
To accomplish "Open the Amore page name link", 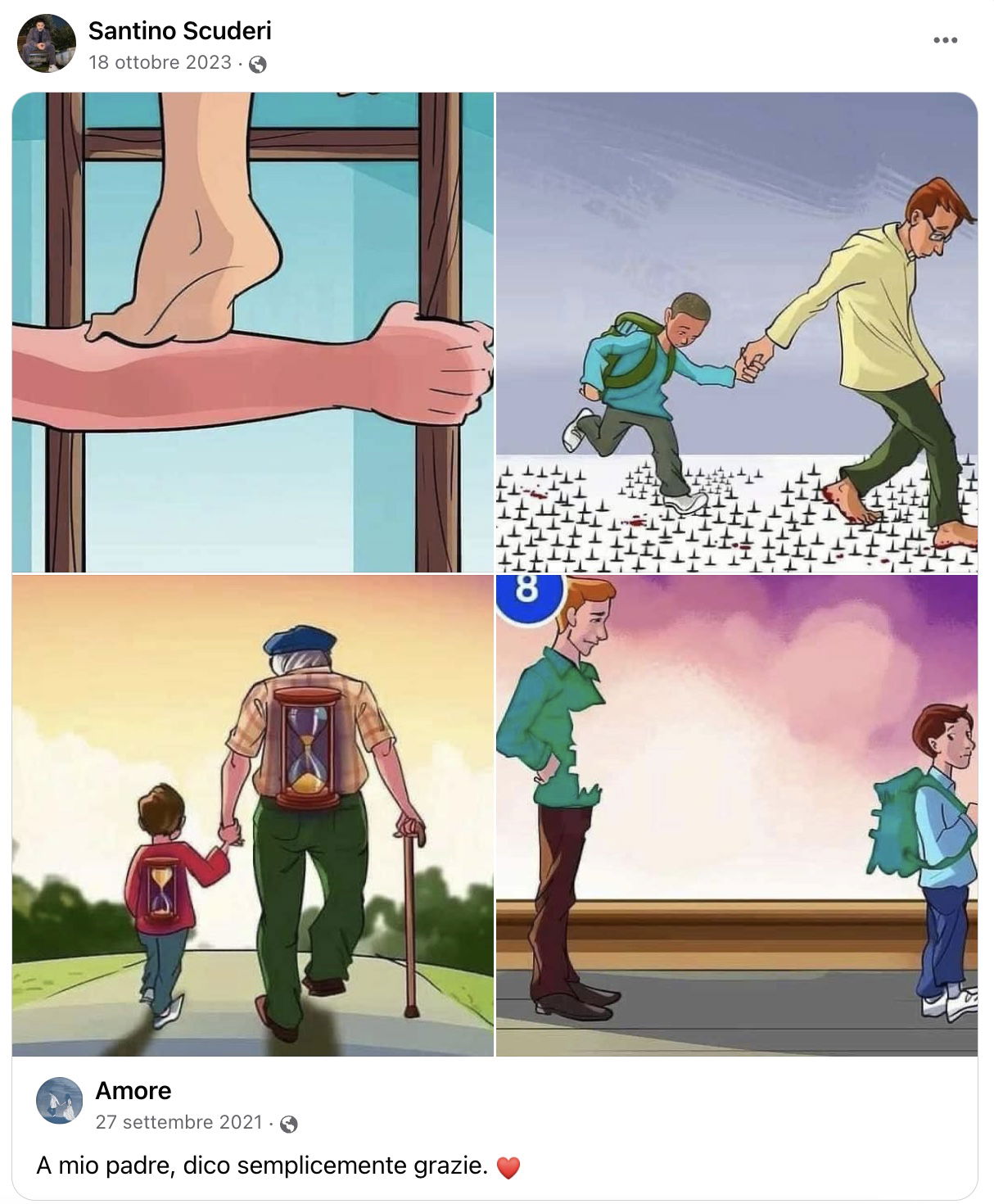I will click(x=133, y=1091).
